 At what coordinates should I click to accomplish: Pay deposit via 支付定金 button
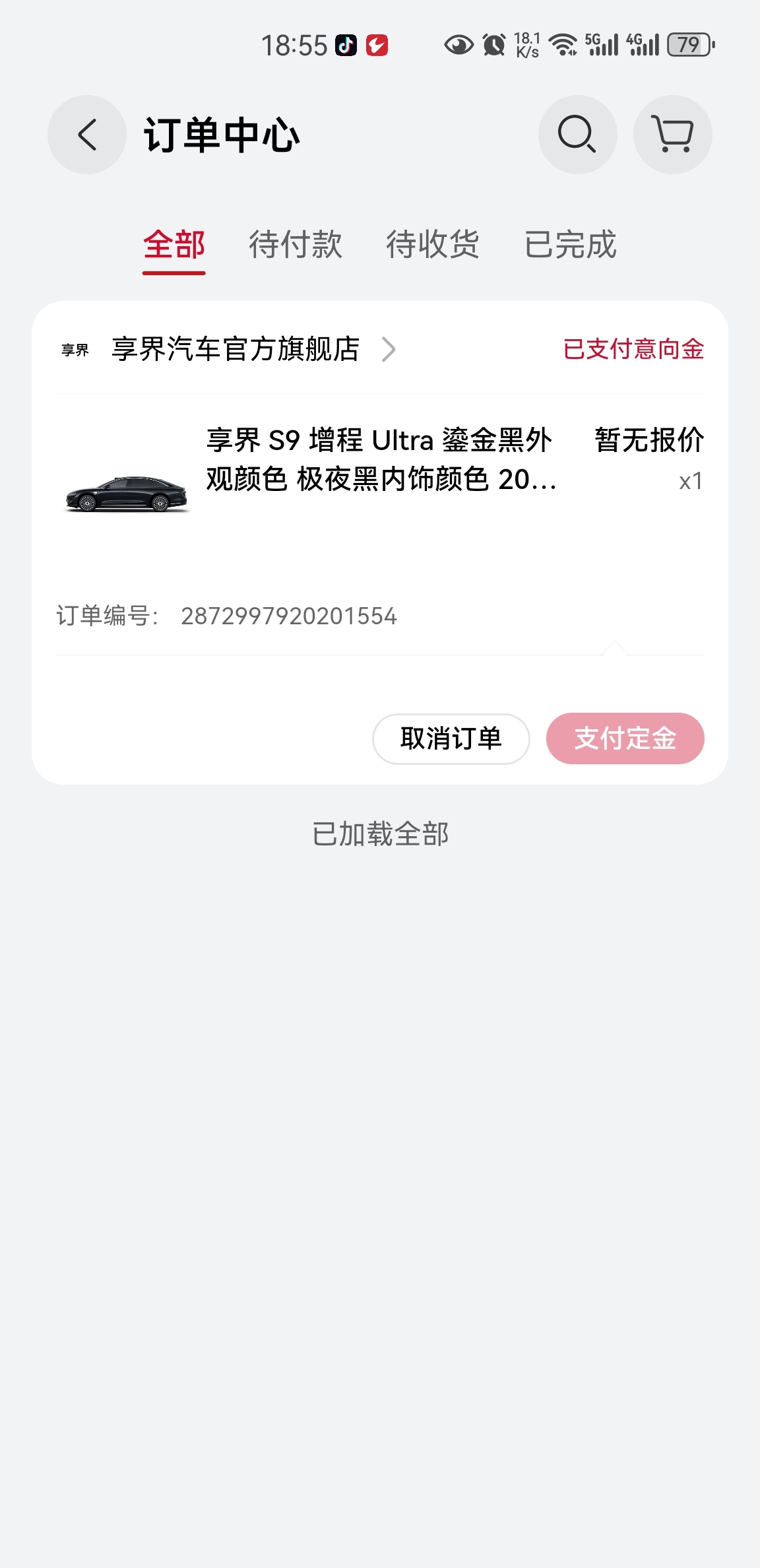[x=625, y=739]
